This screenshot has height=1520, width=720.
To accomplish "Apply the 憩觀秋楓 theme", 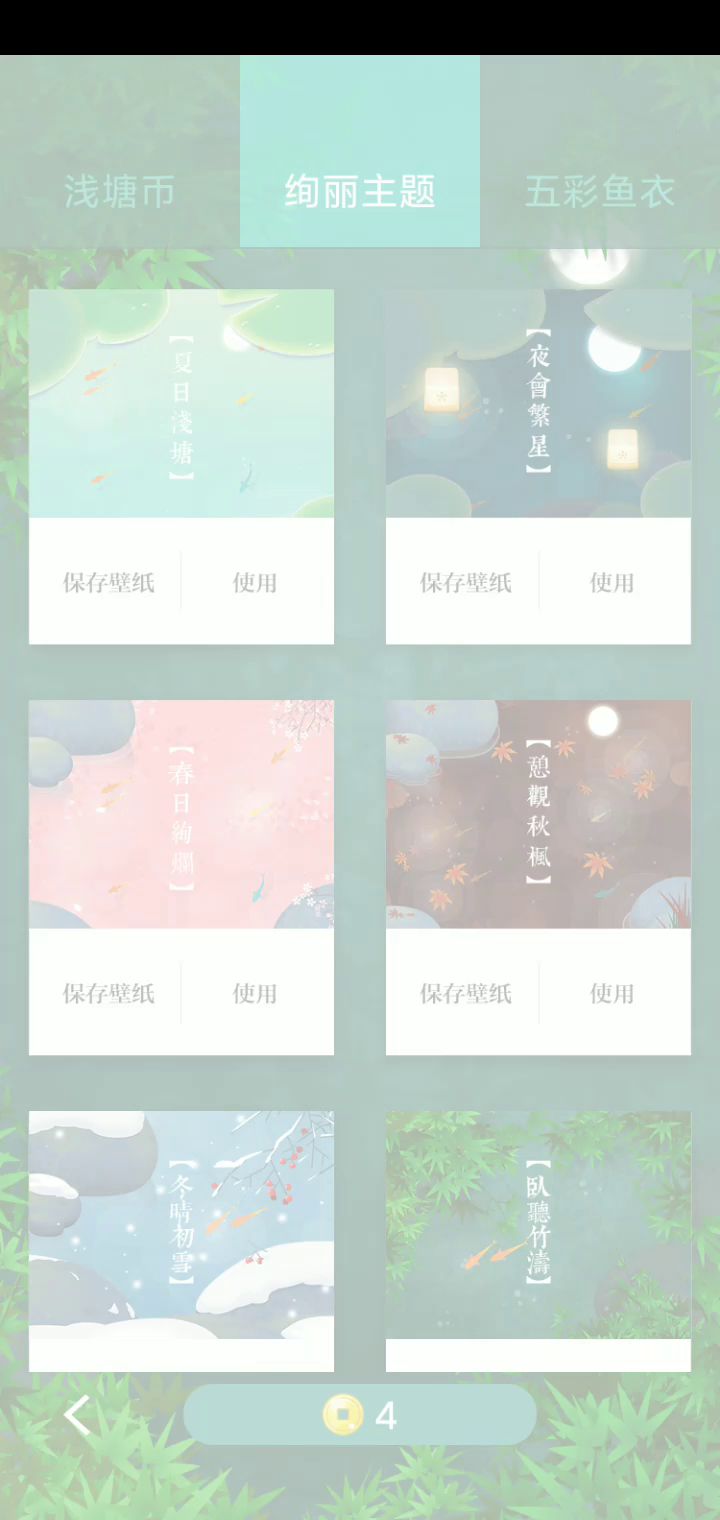I will (612, 993).
